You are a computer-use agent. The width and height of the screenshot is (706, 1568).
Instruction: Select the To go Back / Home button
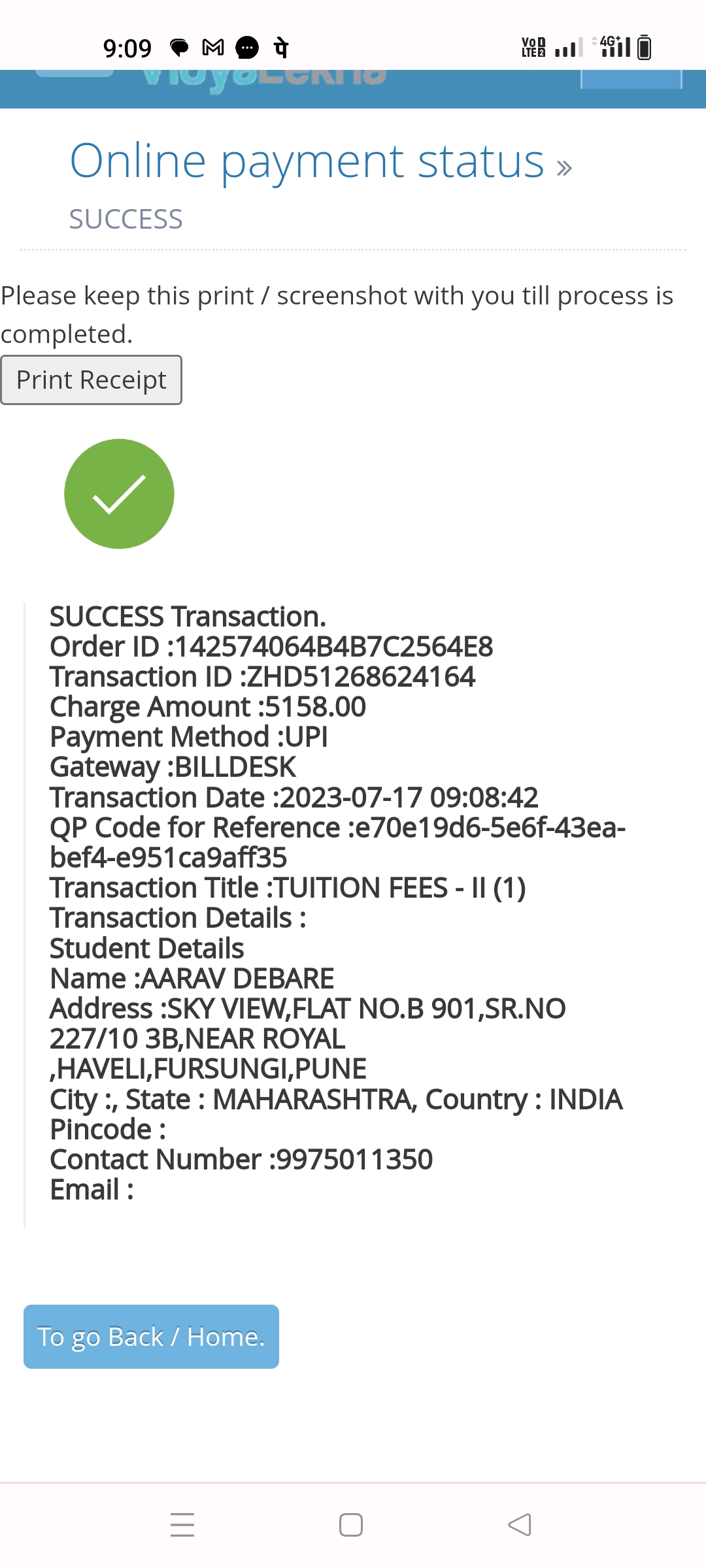[151, 1337]
